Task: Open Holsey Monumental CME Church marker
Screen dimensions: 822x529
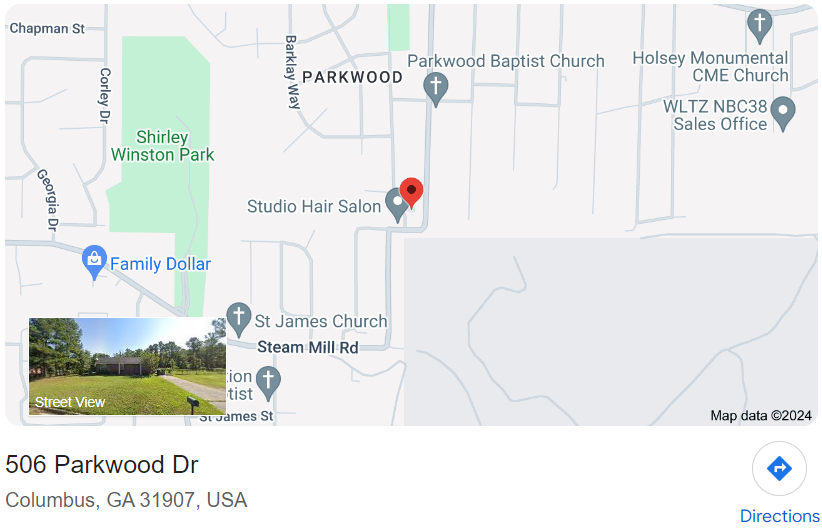Action: pos(760,24)
